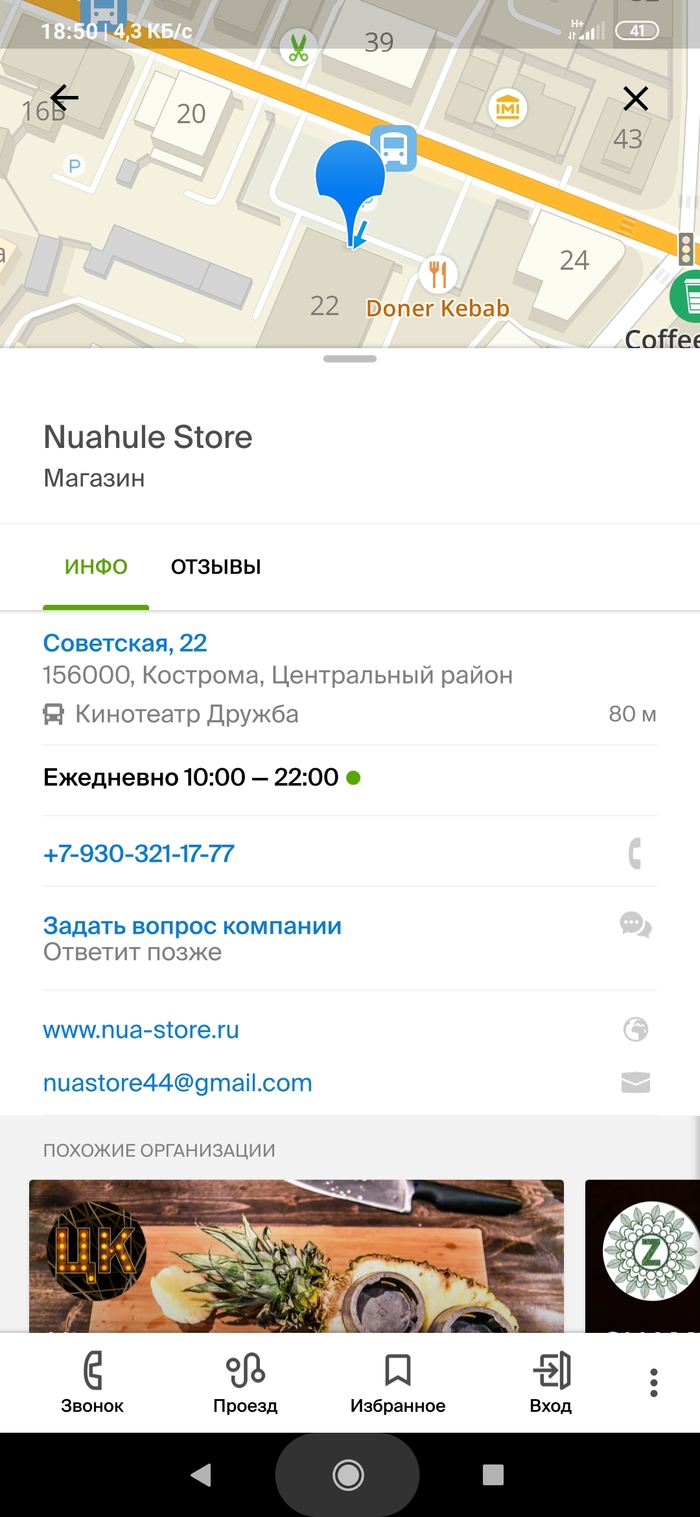Open website www.nua-store.ru

(141, 1029)
